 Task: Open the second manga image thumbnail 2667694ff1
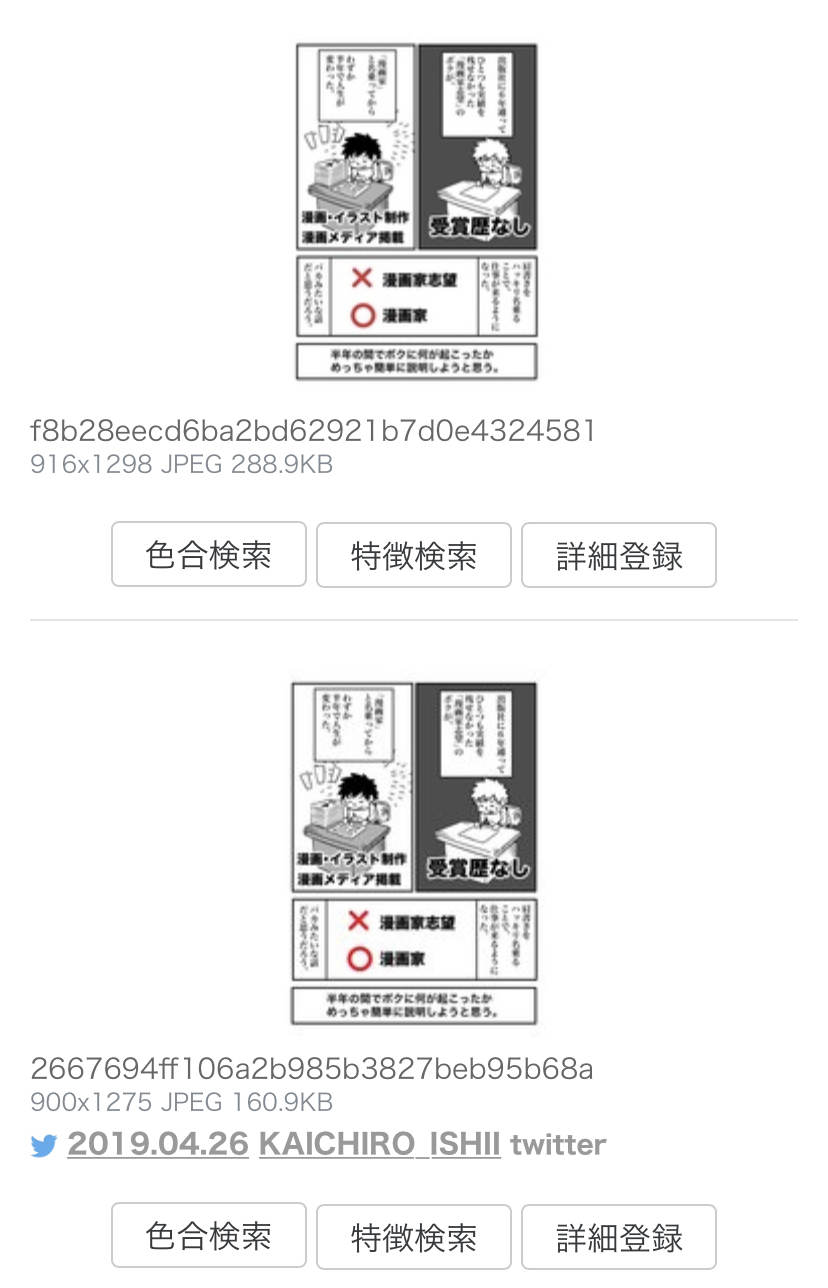[x=414, y=851]
